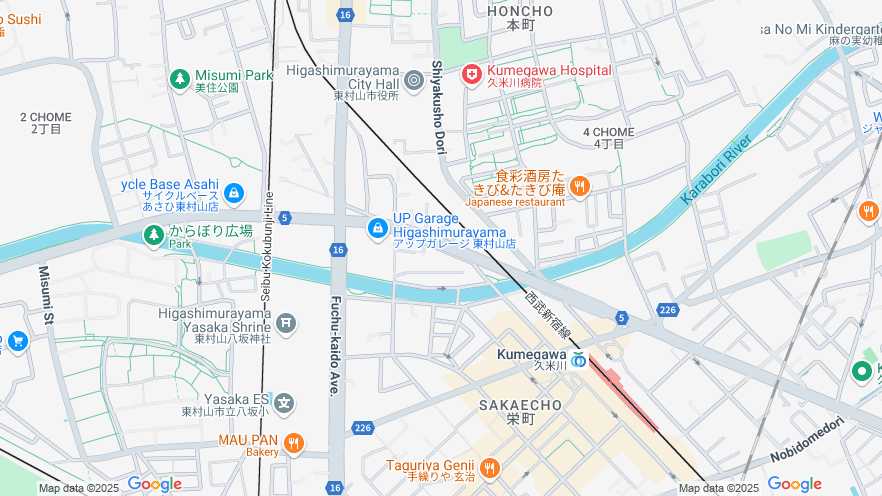Open the Yasaka ES school pin
This screenshot has height=496, width=882.
(x=285, y=404)
